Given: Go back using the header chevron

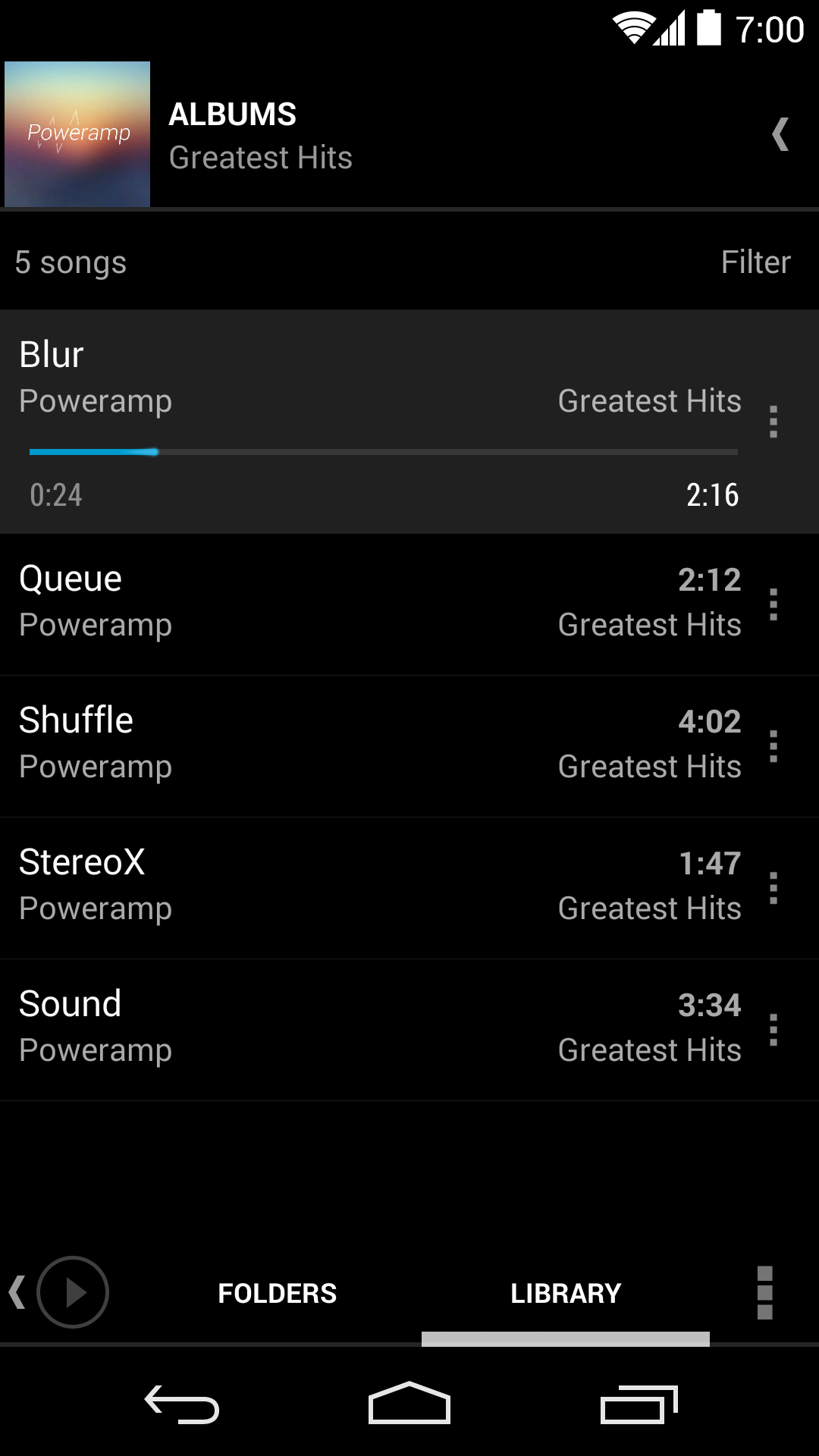Looking at the screenshot, I should 780,135.
